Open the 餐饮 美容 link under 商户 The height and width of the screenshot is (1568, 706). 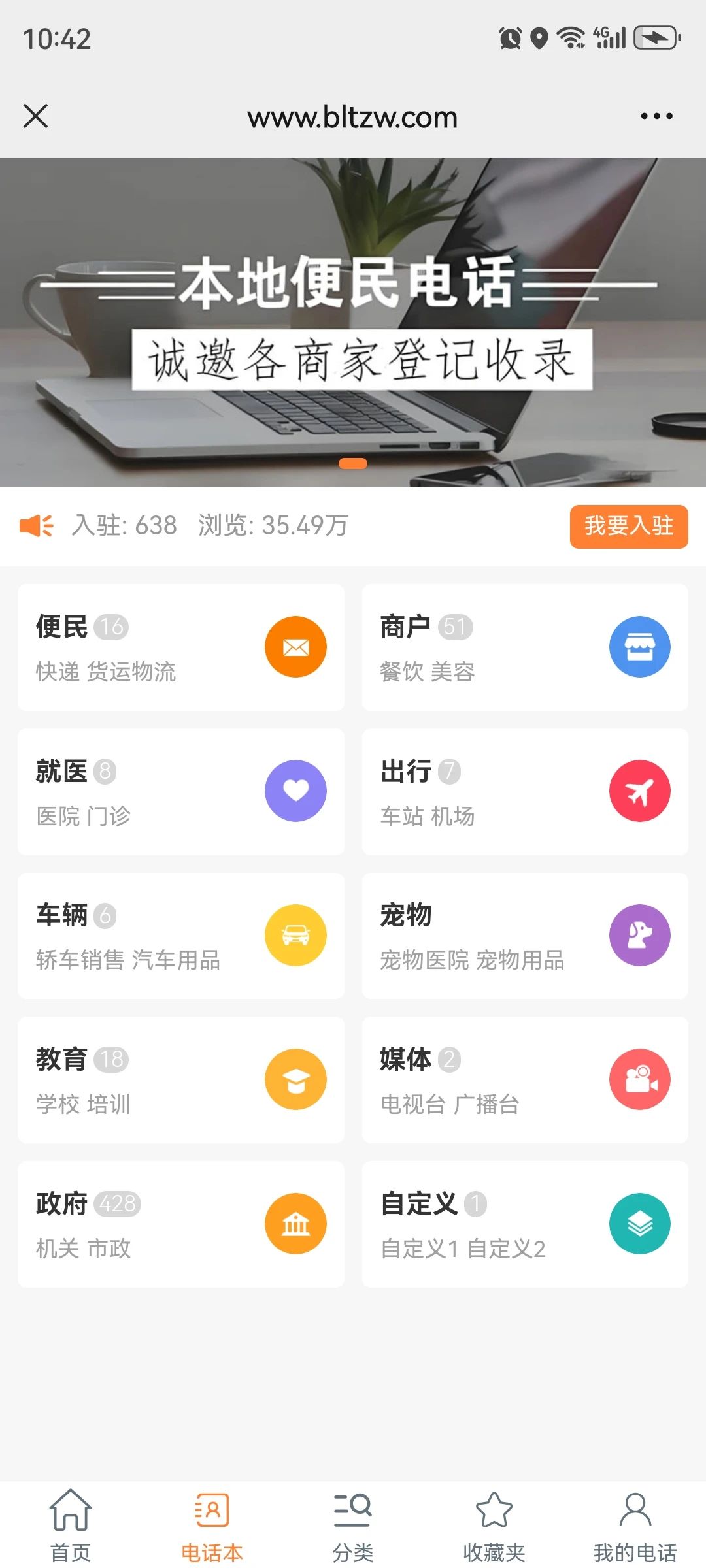[x=428, y=672]
